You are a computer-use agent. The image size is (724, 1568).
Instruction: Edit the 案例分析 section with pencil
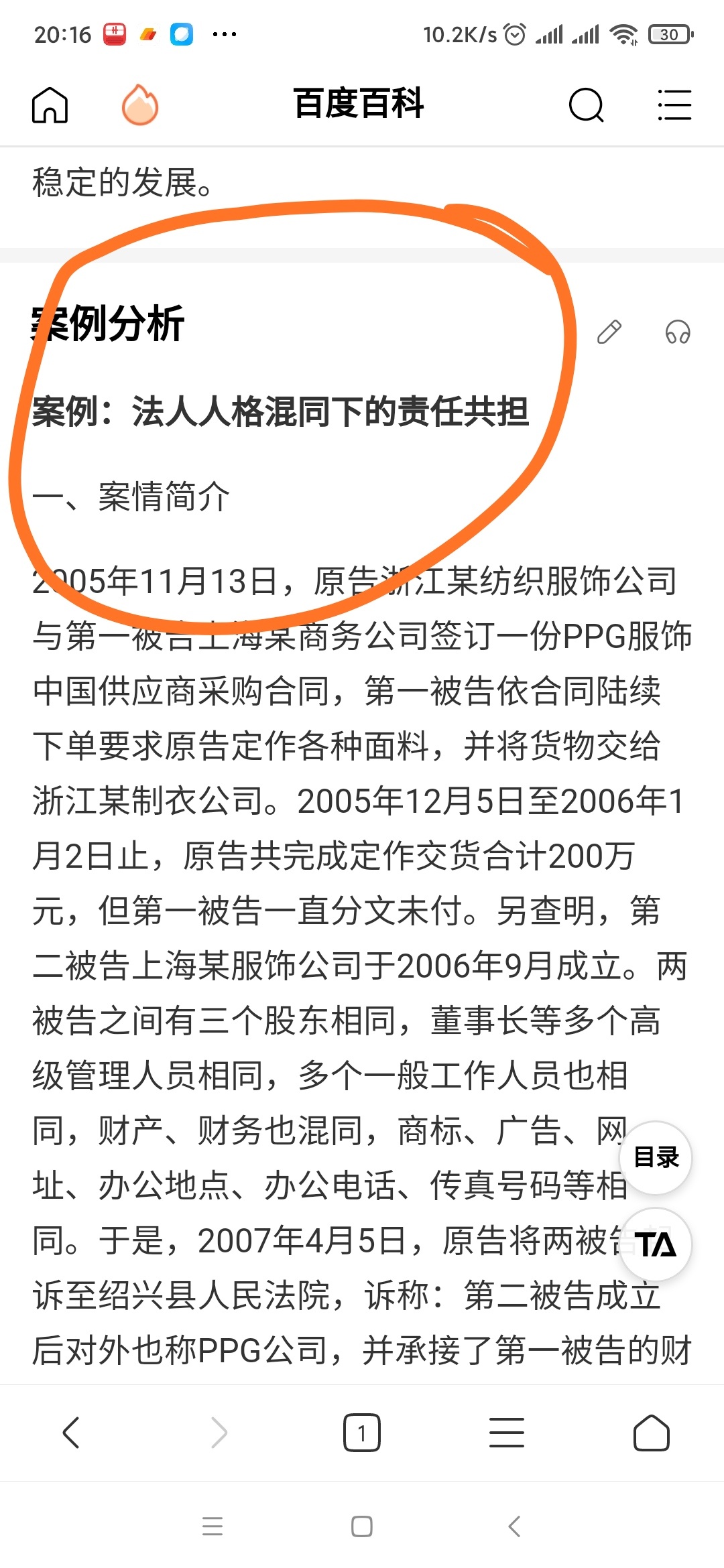pos(609,332)
